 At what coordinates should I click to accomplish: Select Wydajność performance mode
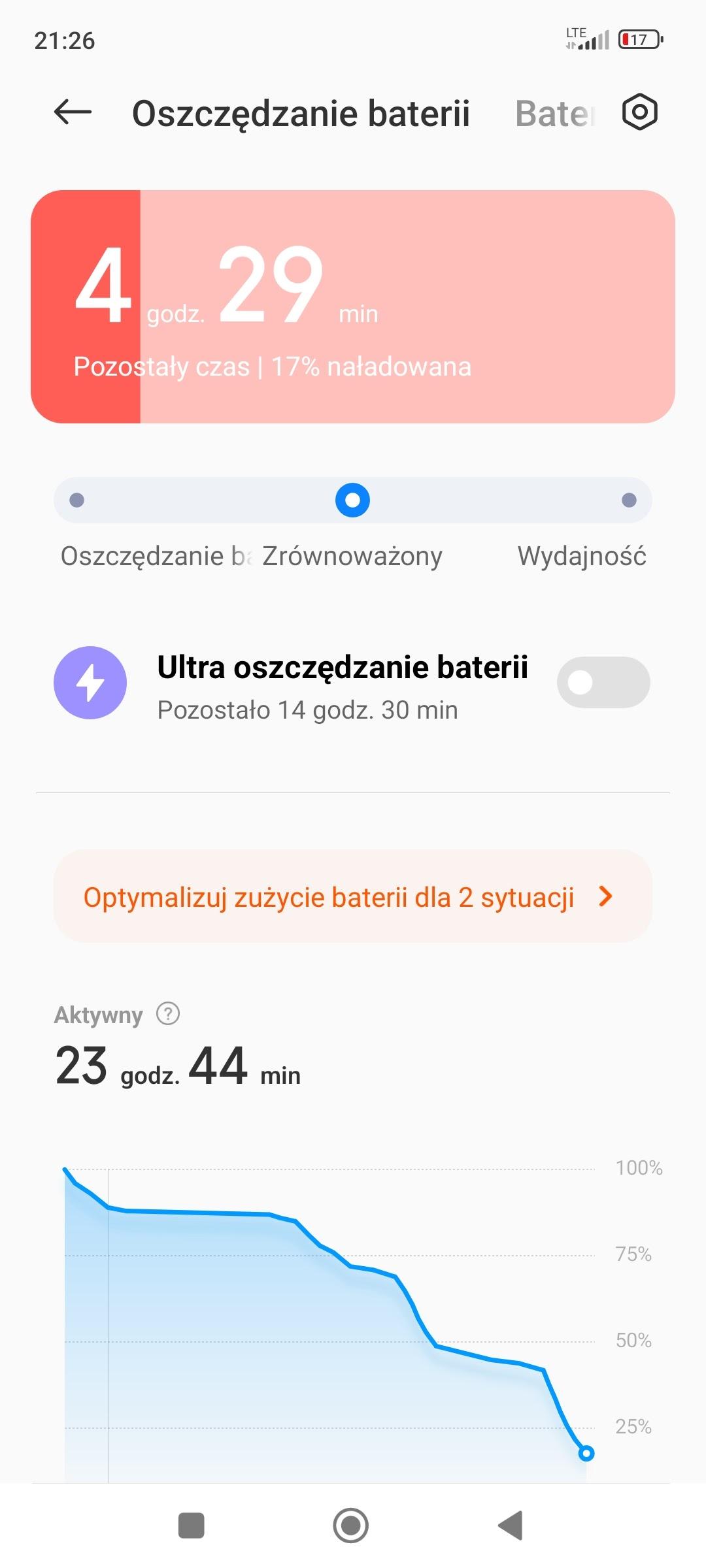point(628,500)
